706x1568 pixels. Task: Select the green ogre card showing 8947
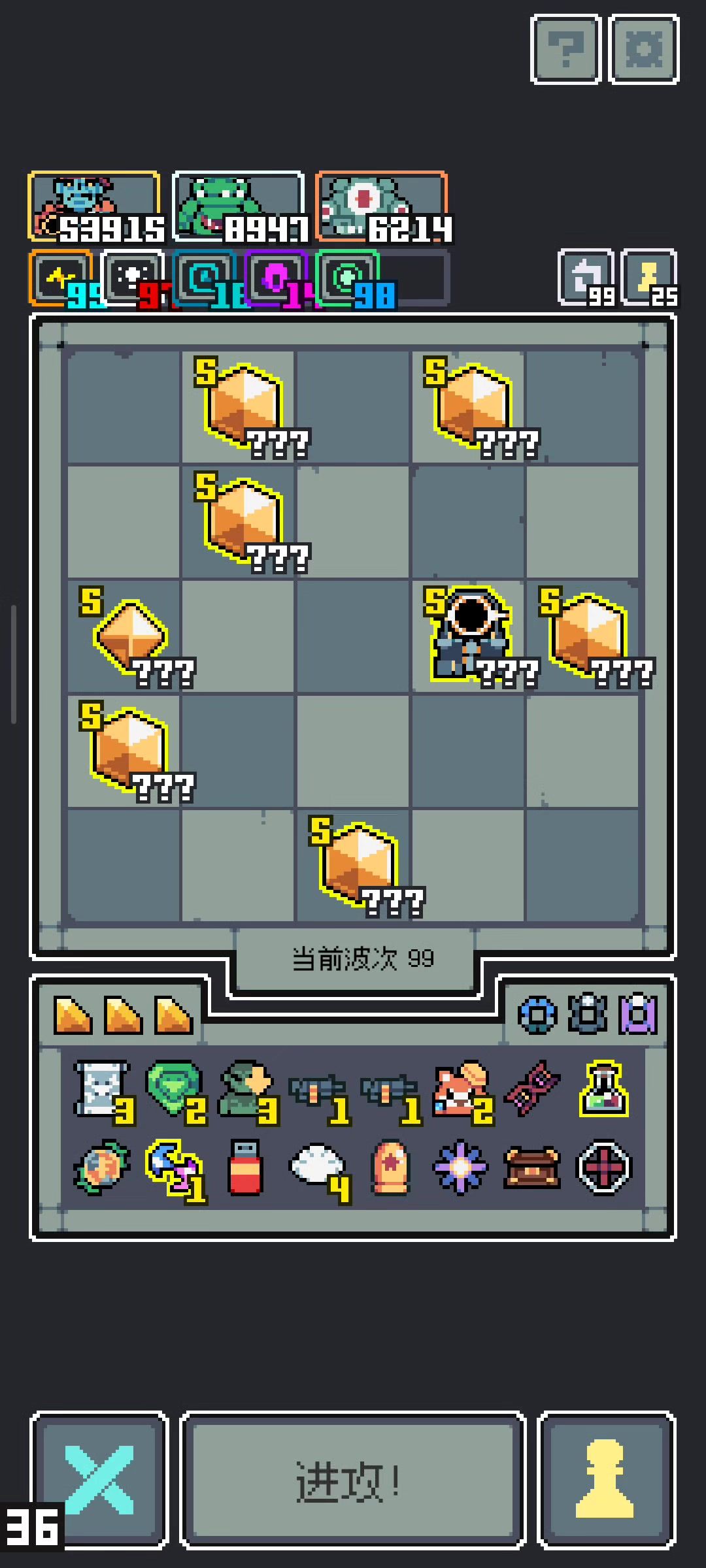pyautogui.click(x=239, y=207)
